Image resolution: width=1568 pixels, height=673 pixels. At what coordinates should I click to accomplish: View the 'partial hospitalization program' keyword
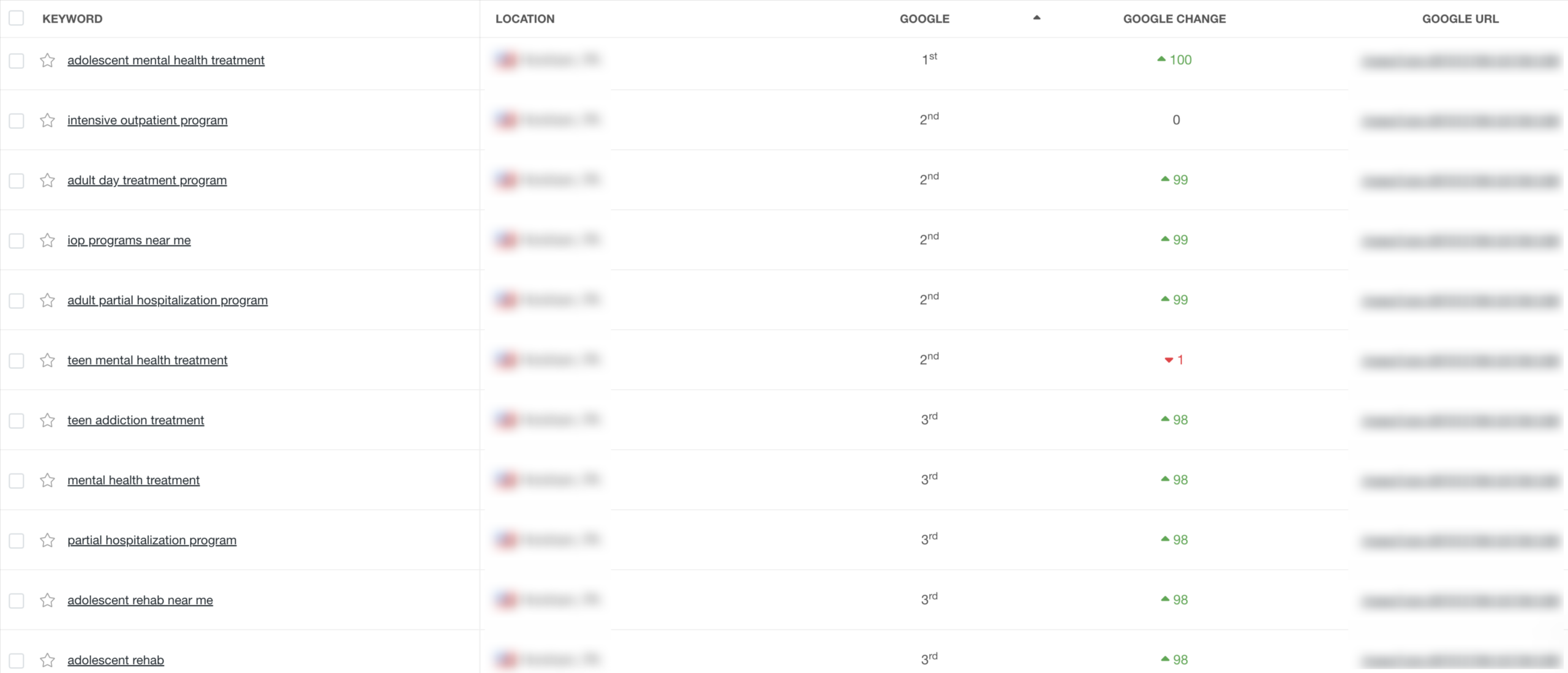pos(151,540)
